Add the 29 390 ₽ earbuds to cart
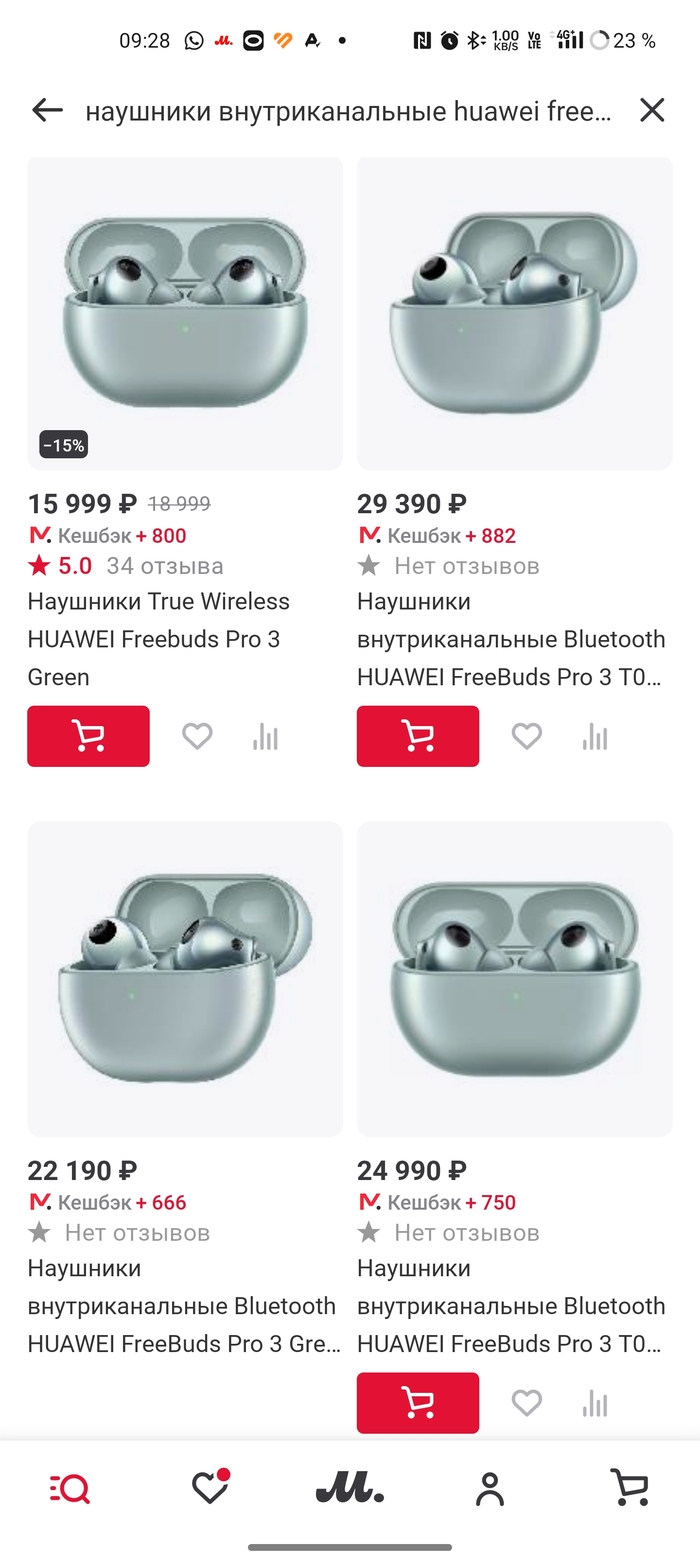Image resolution: width=700 pixels, height=1563 pixels. tap(418, 736)
